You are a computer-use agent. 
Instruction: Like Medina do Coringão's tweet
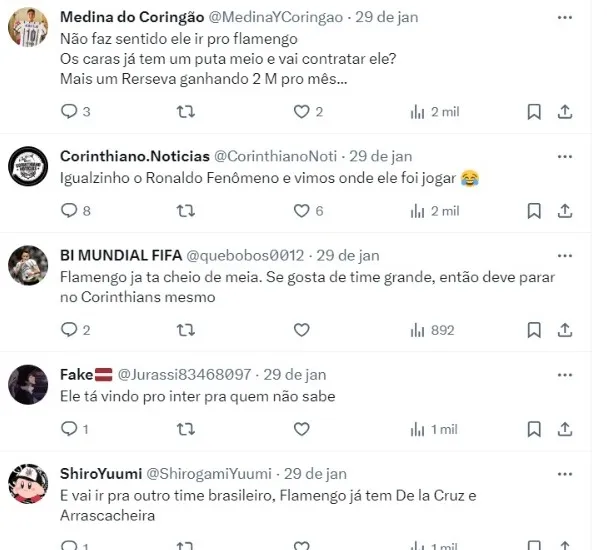click(301, 112)
